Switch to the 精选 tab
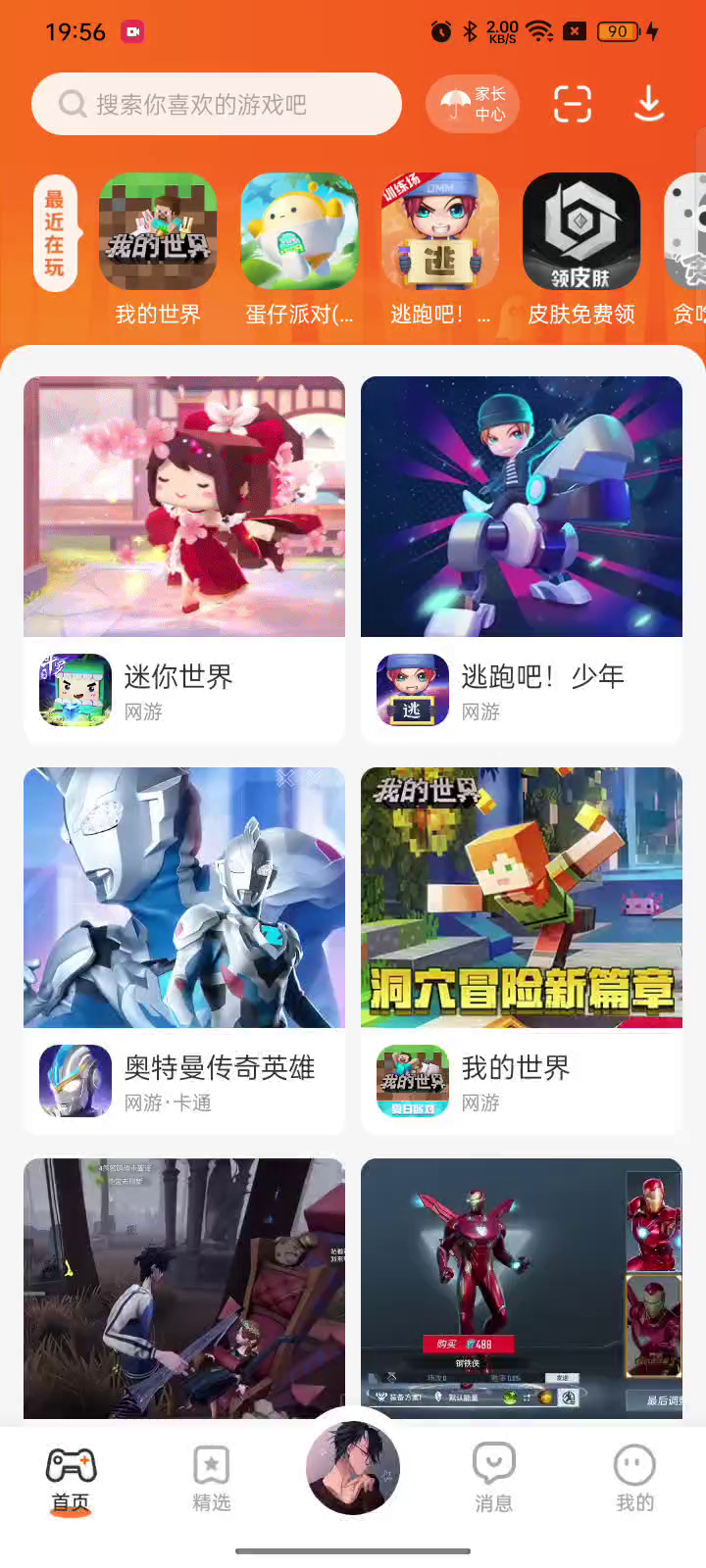 (x=212, y=1480)
